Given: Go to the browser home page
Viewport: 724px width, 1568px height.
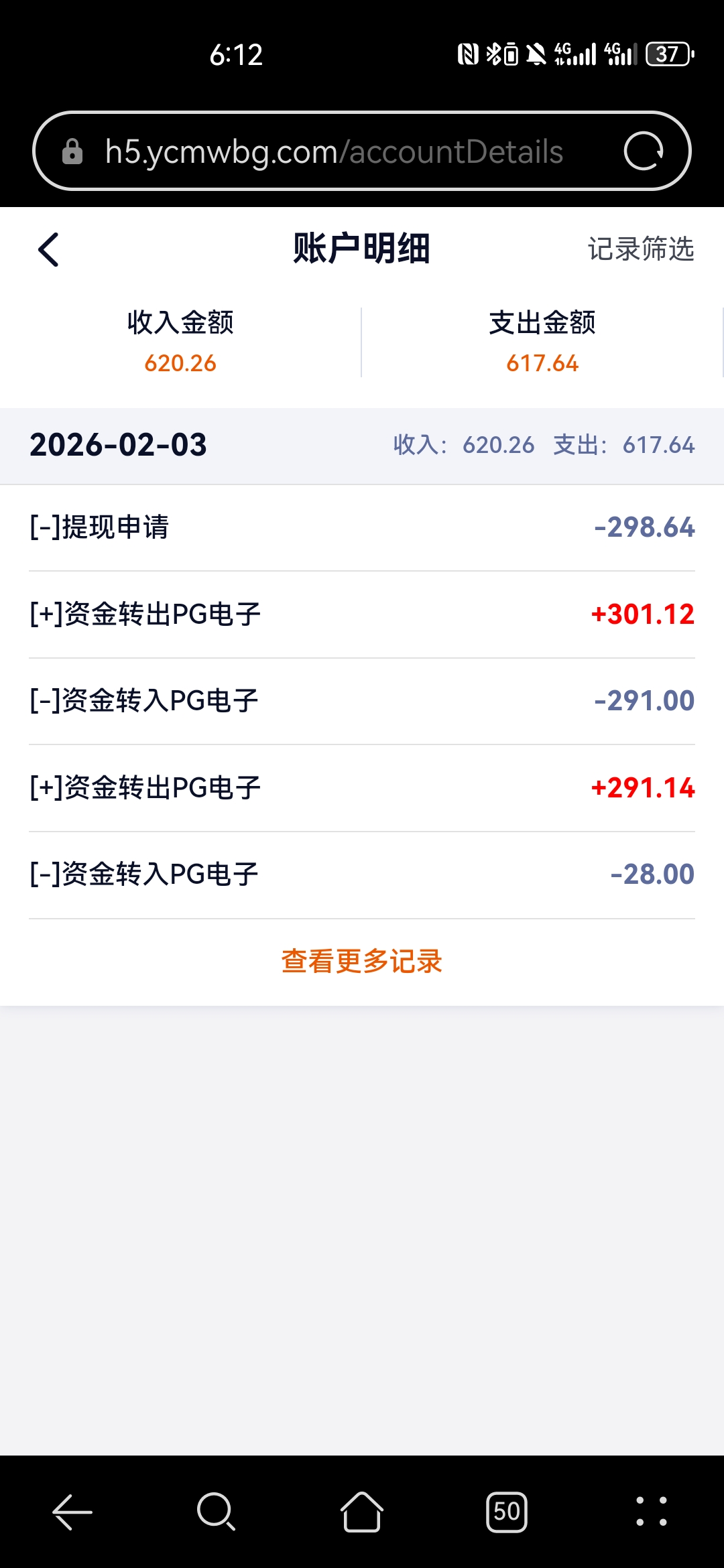Looking at the screenshot, I should pyautogui.click(x=362, y=1512).
